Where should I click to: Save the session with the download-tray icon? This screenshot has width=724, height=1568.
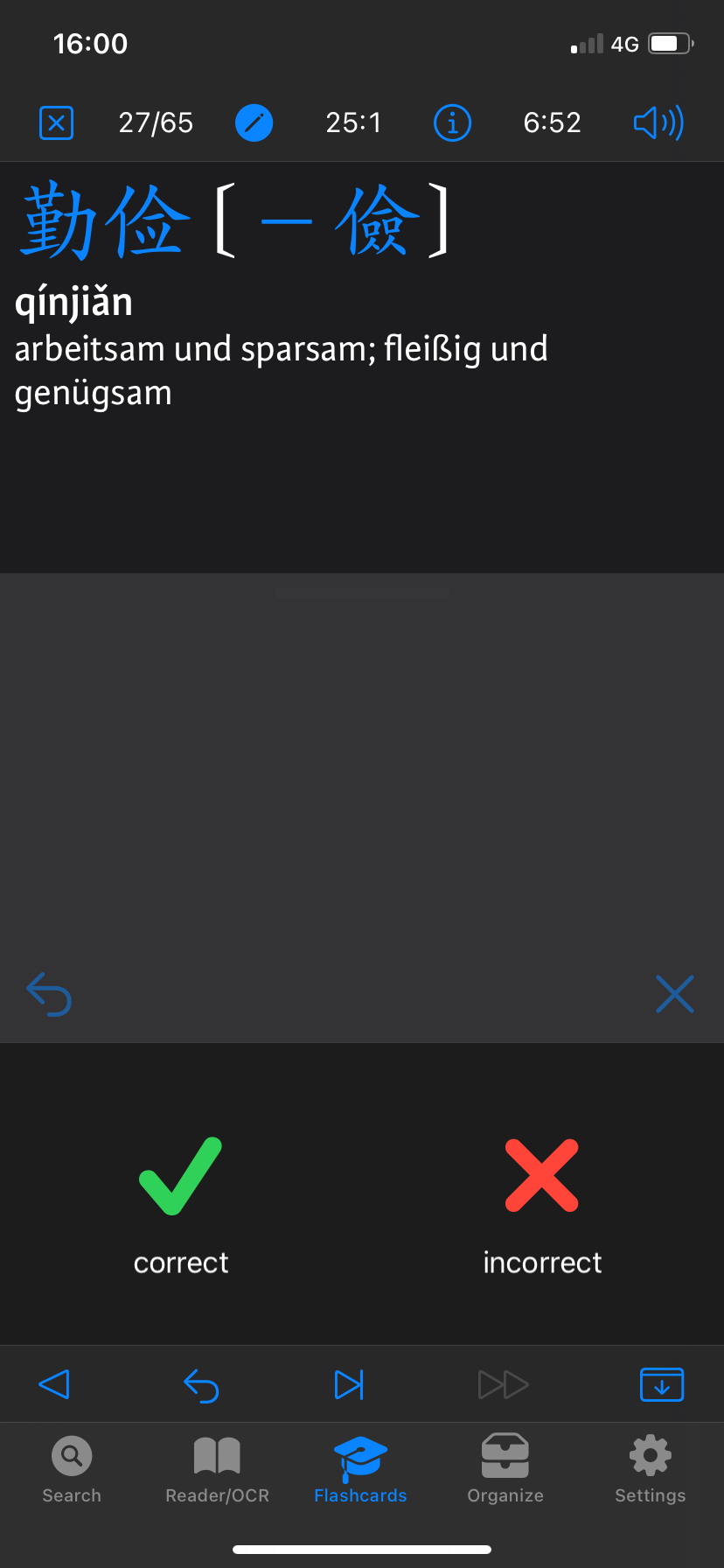tap(662, 1384)
